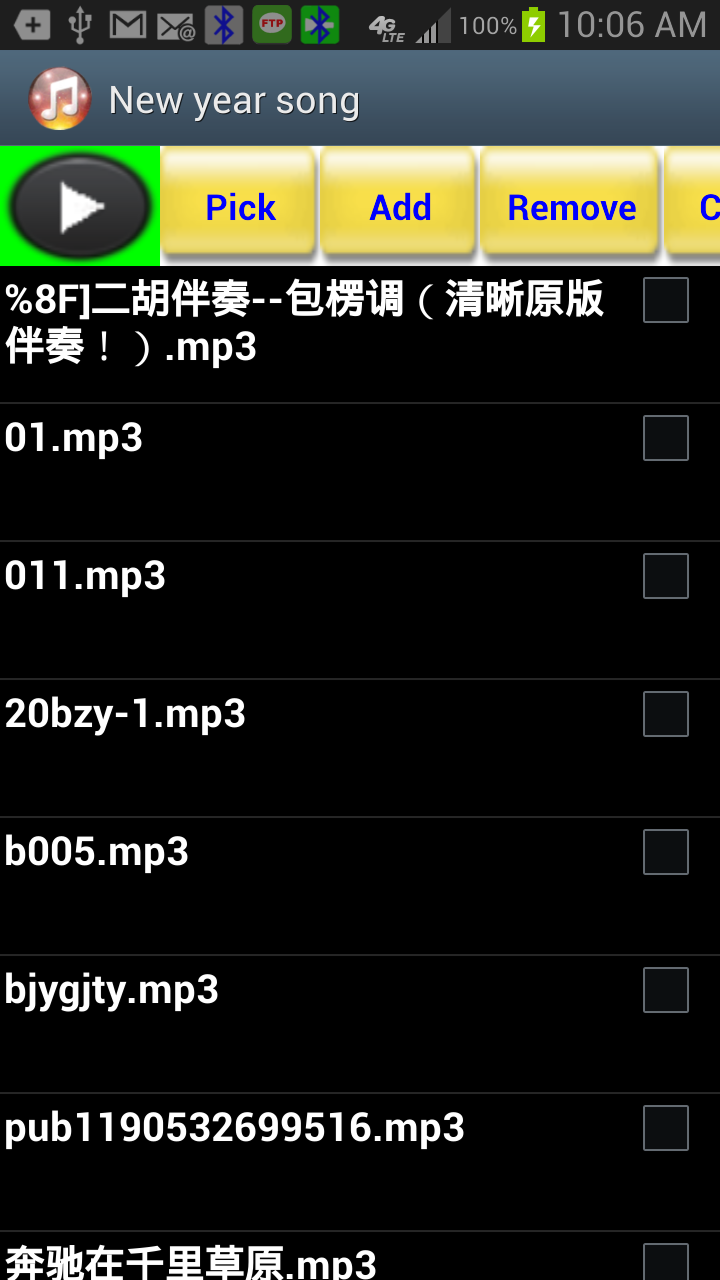This screenshot has width=720, height=1280.
Task: Select the checkbox beside bjygjty.mp3
Action: [x=665, y=990]
